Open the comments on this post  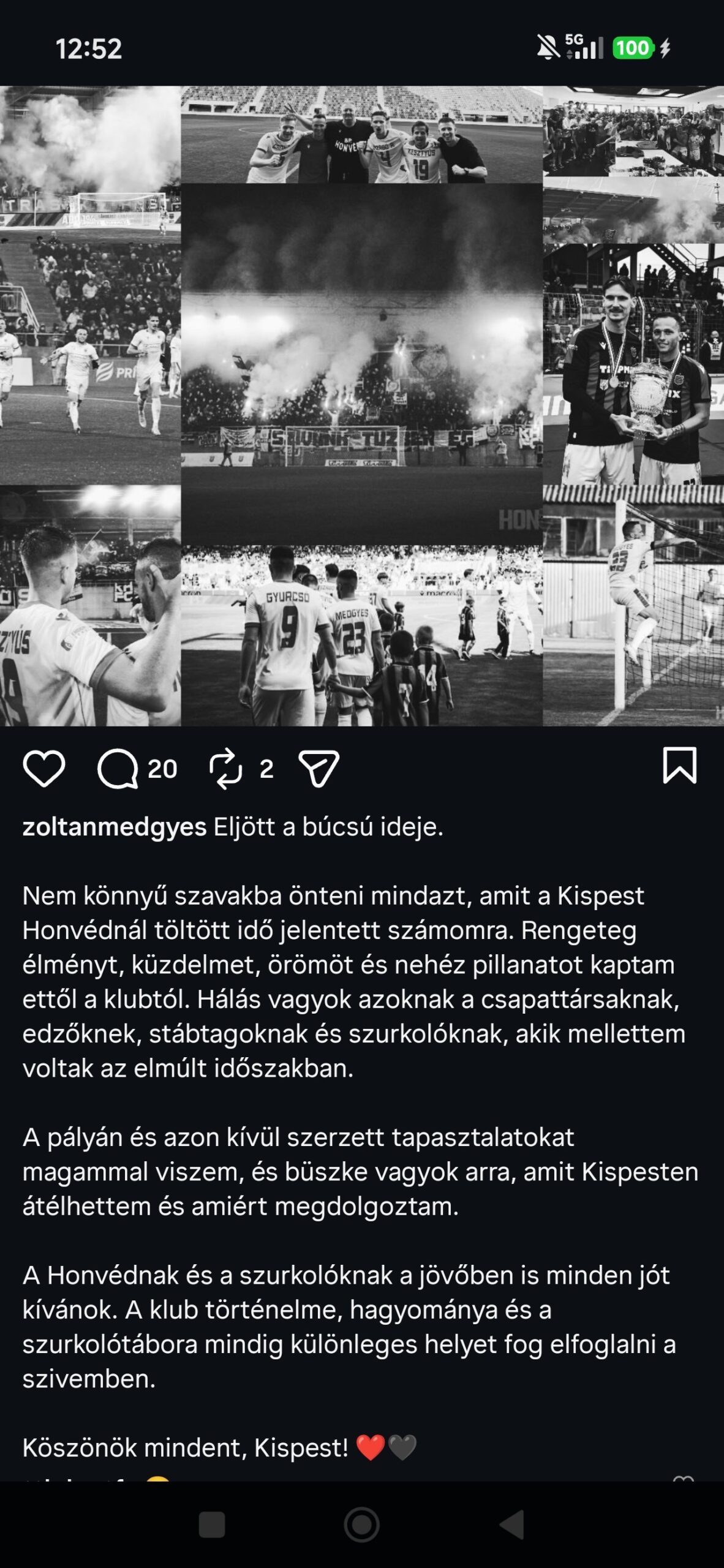[x=118, y=768]
